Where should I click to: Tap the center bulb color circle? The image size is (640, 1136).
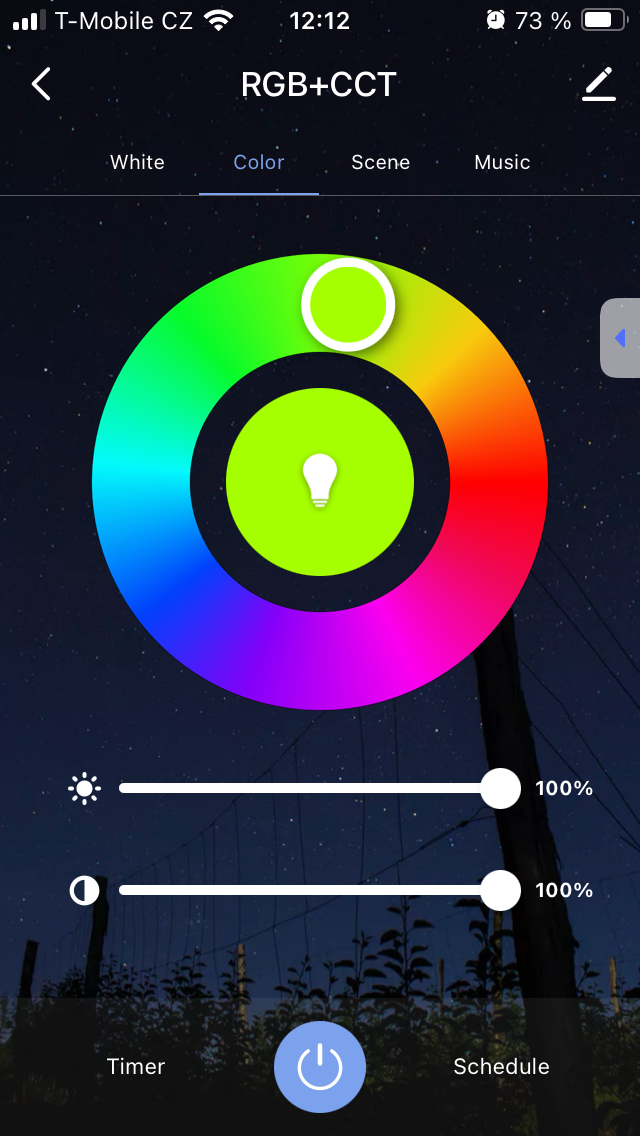pyautogui.click(x=320, y=482)
